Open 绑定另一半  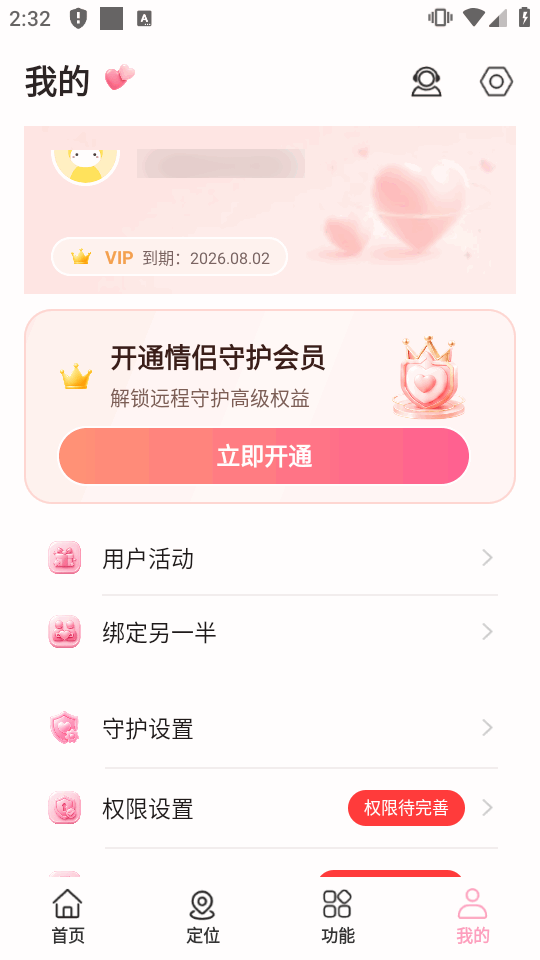coord(270,632)
